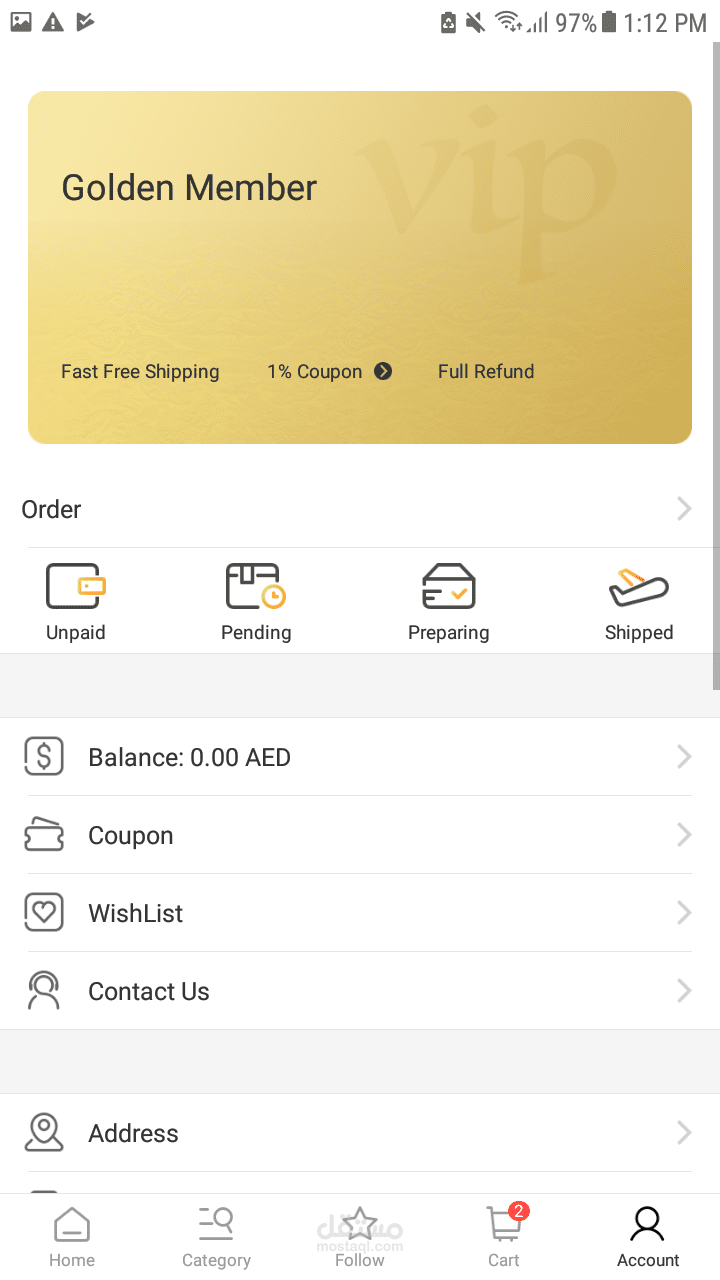Screen dimensions: 720x1280
Task: Go to the Follow tab
Action: 360,1237
